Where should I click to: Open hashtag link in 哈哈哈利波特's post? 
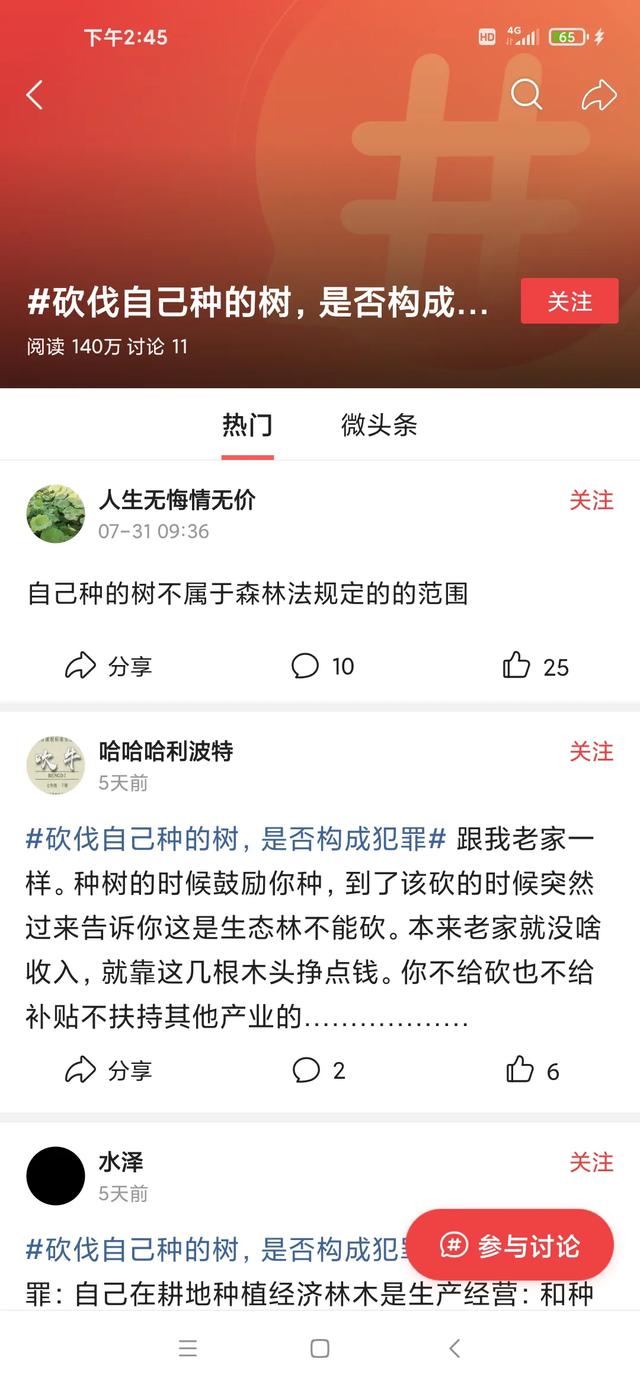[236, 838]
